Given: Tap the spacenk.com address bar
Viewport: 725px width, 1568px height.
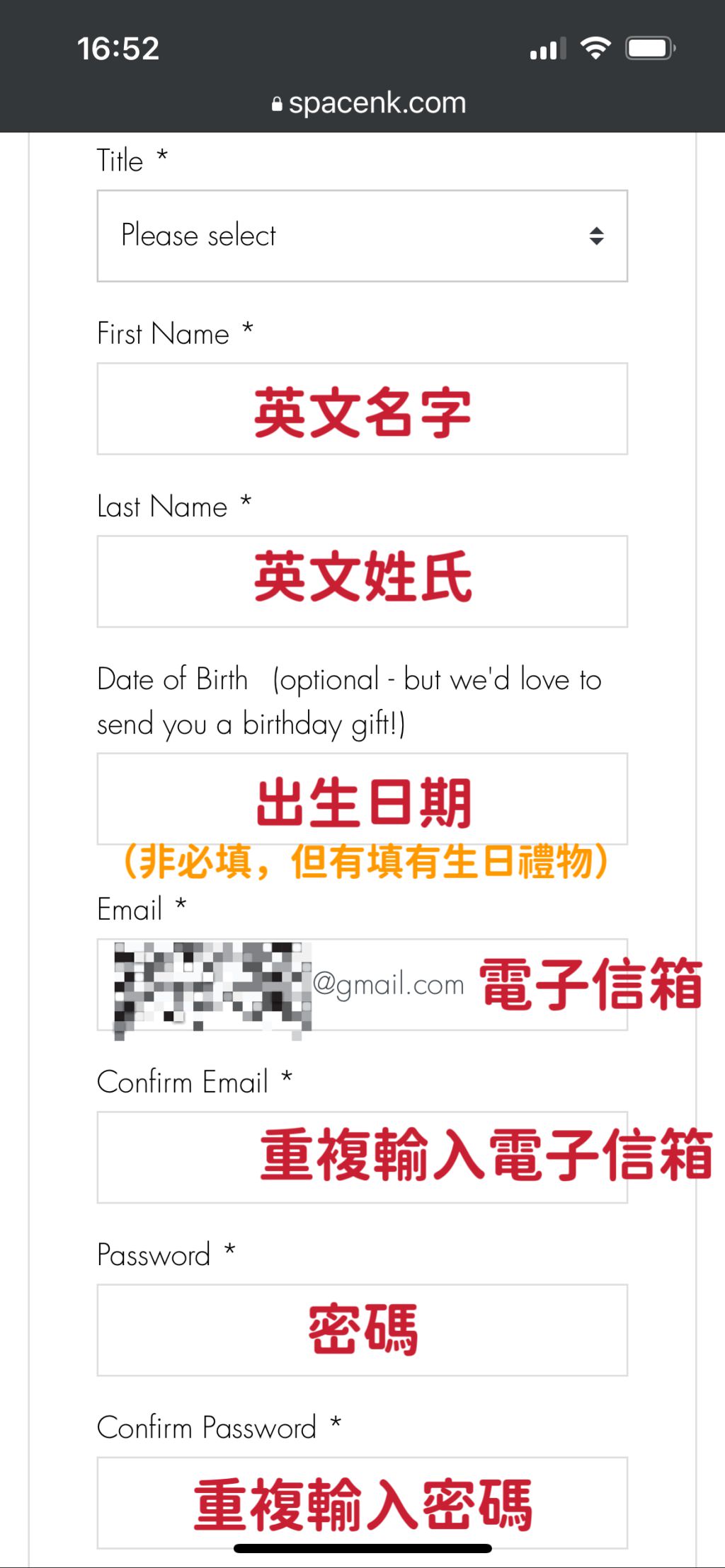Looking at the screenshot, I should (369, 103).
